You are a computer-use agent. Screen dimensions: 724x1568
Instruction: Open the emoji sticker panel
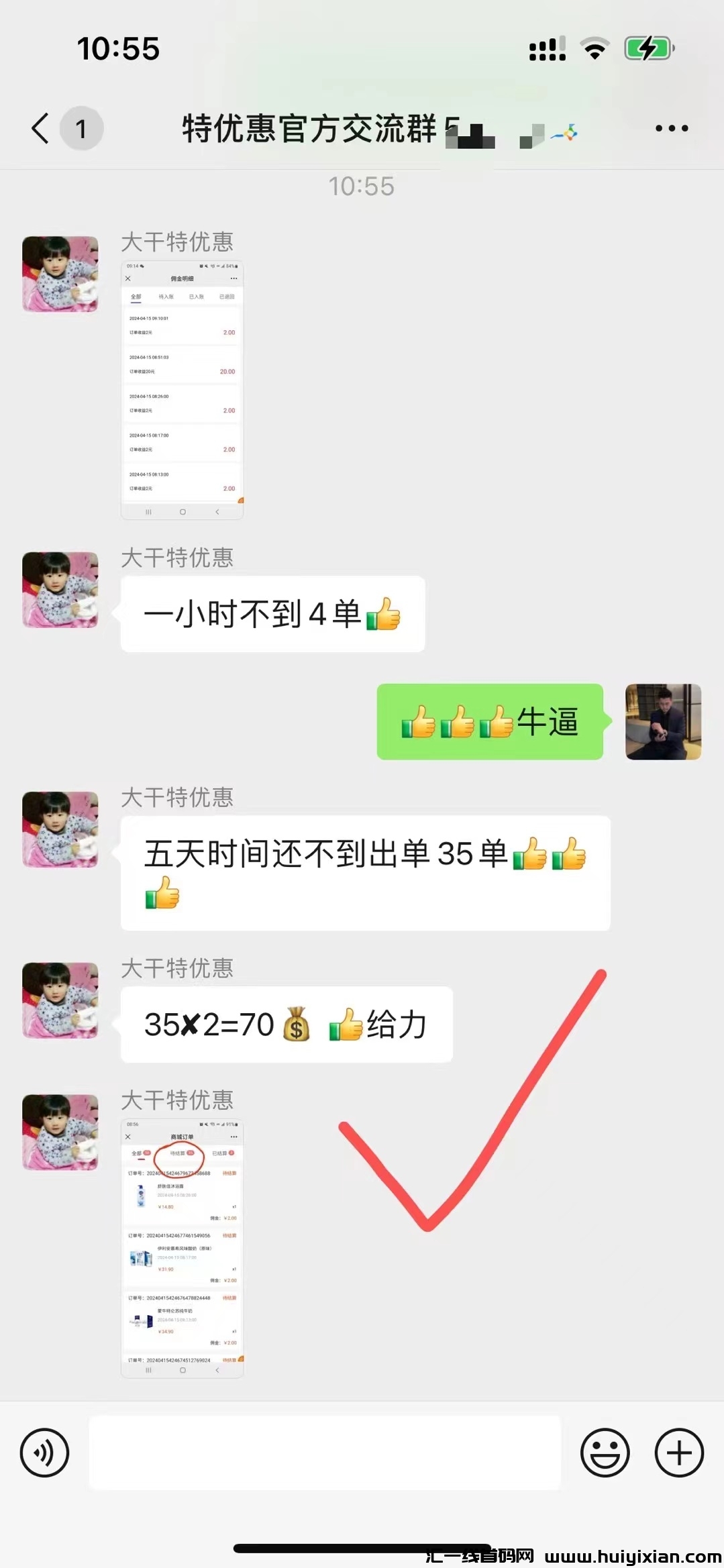pos(605,1453)
